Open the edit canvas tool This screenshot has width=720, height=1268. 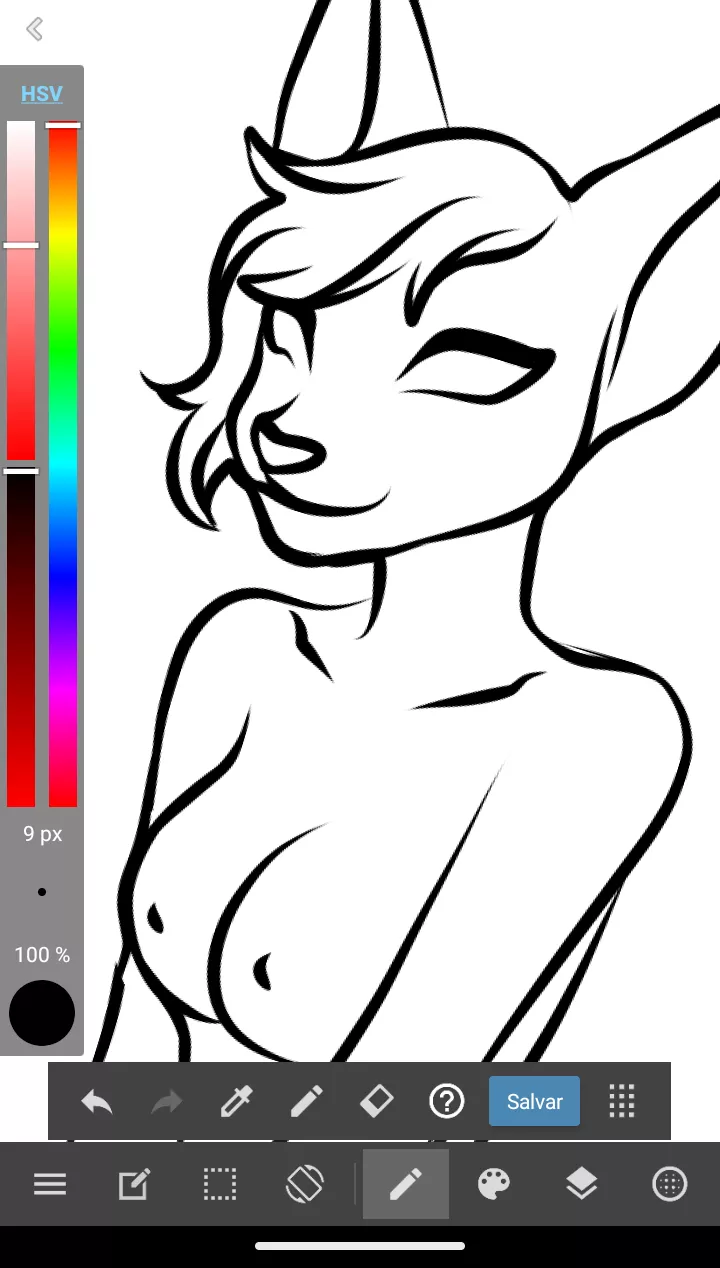134,1185
